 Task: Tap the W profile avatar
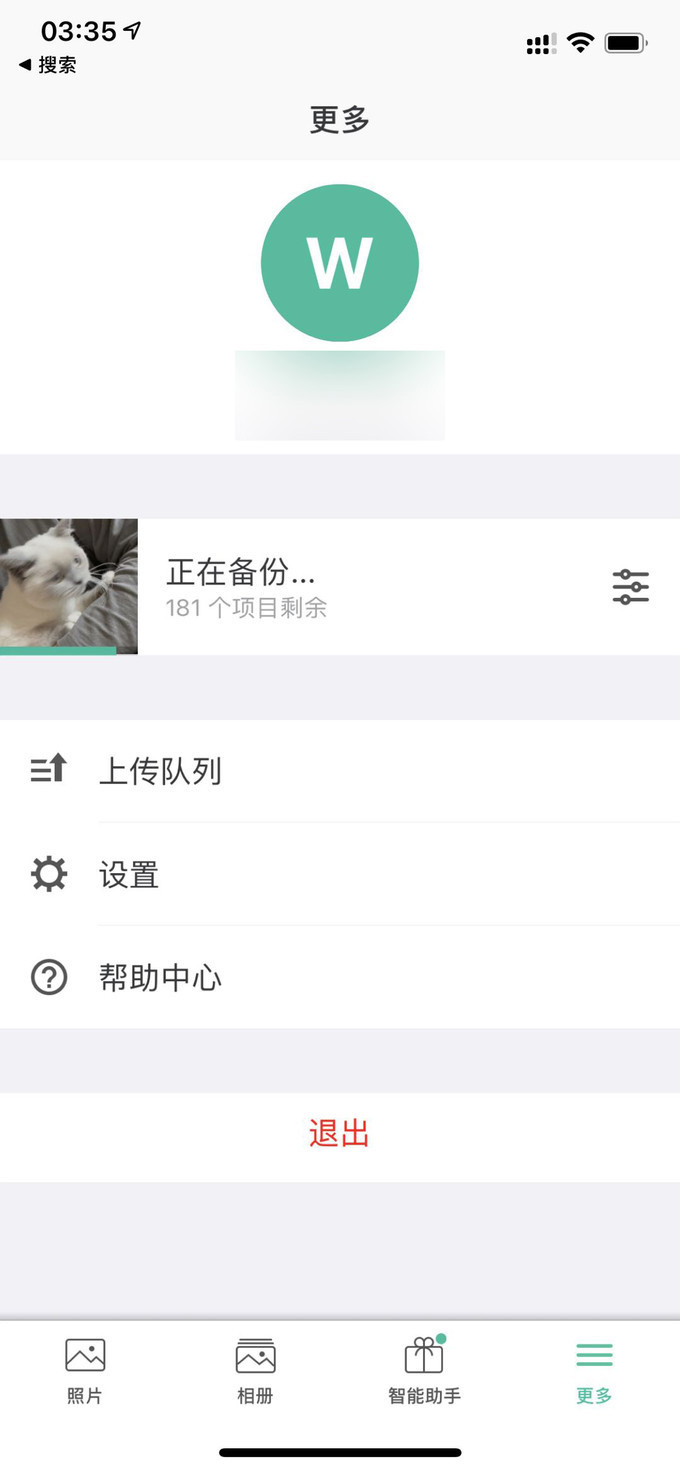340,263
